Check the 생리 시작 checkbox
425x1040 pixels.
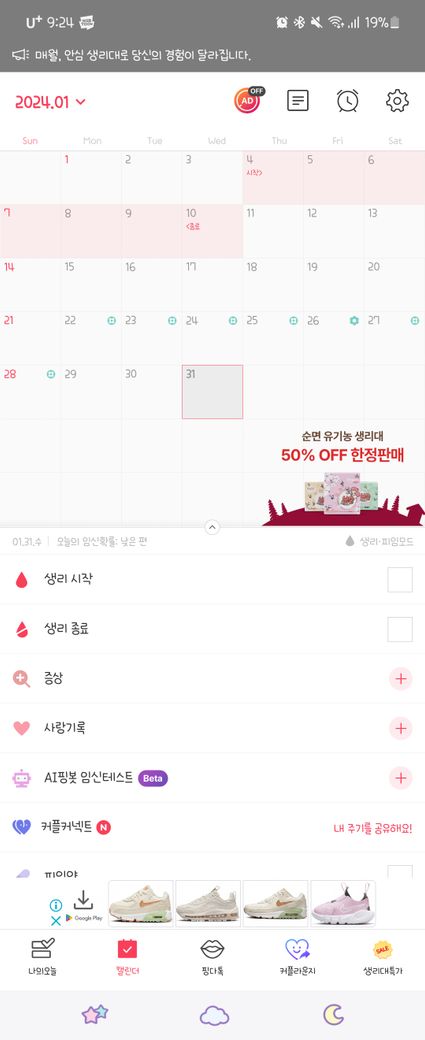pyautogui.click(x=400, y=580)
